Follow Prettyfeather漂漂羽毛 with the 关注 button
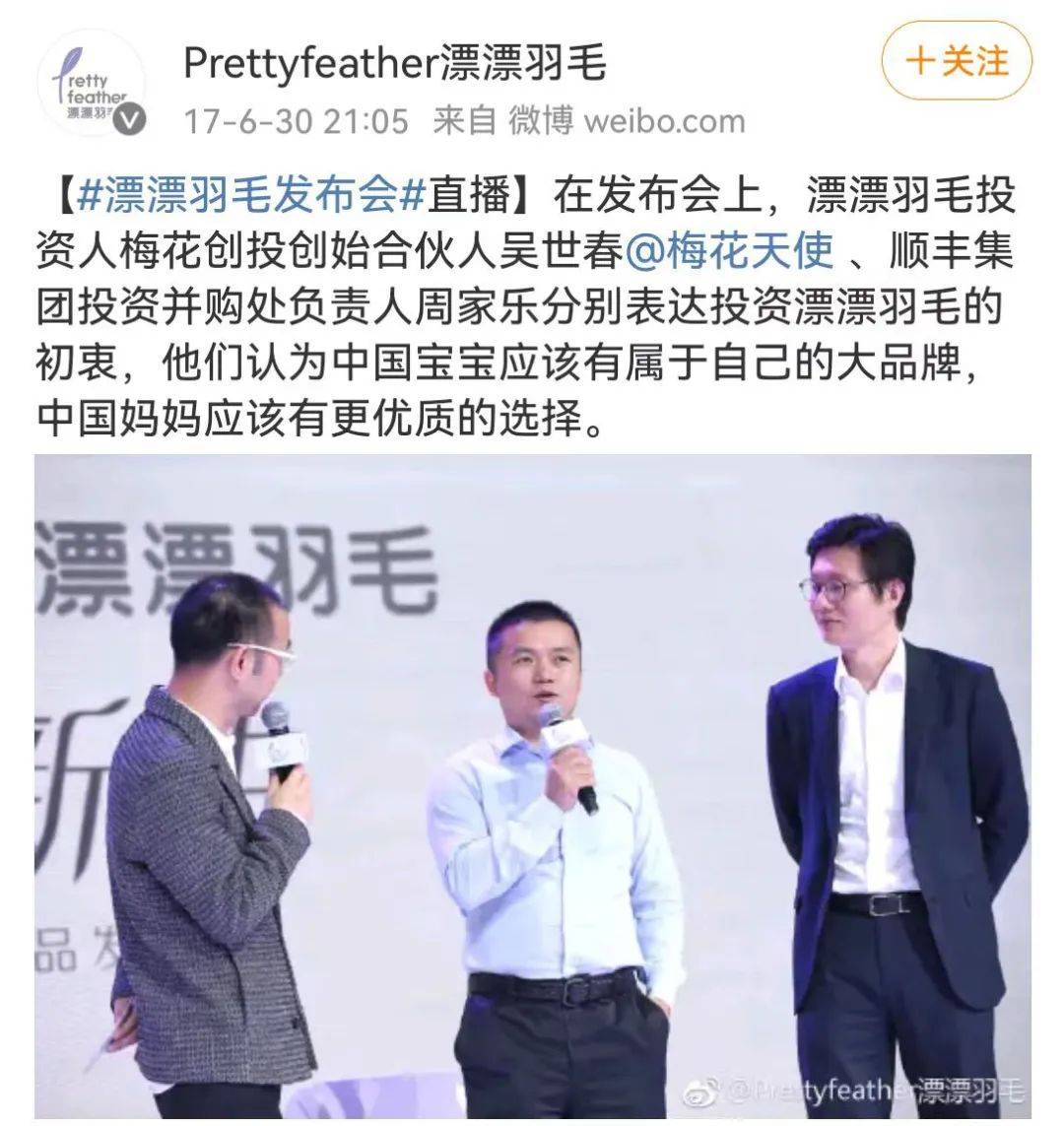Image resolution: width=1064 pixels, height=1126 pixels. (x=957, y=61)
